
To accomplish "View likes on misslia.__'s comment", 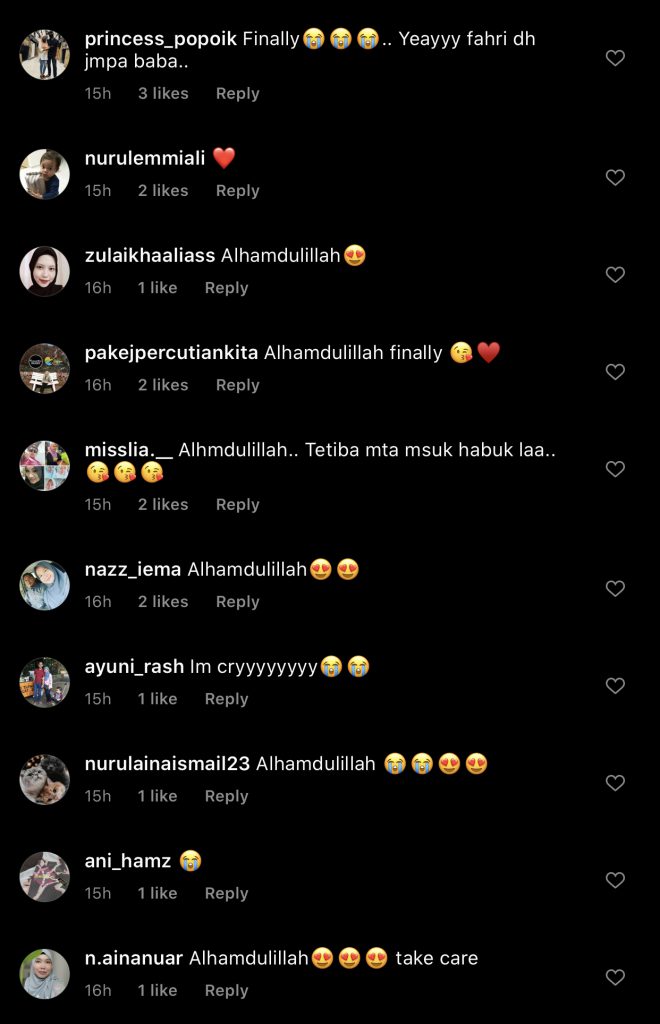I will (x=163, y=505).
